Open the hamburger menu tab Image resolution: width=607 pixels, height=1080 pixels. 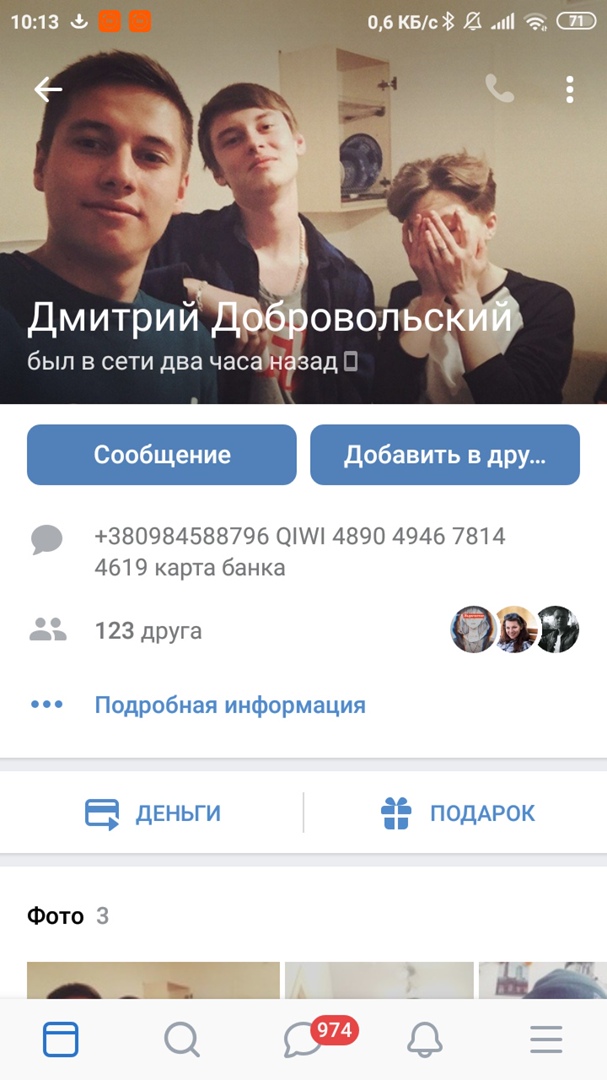(546, 1040)
